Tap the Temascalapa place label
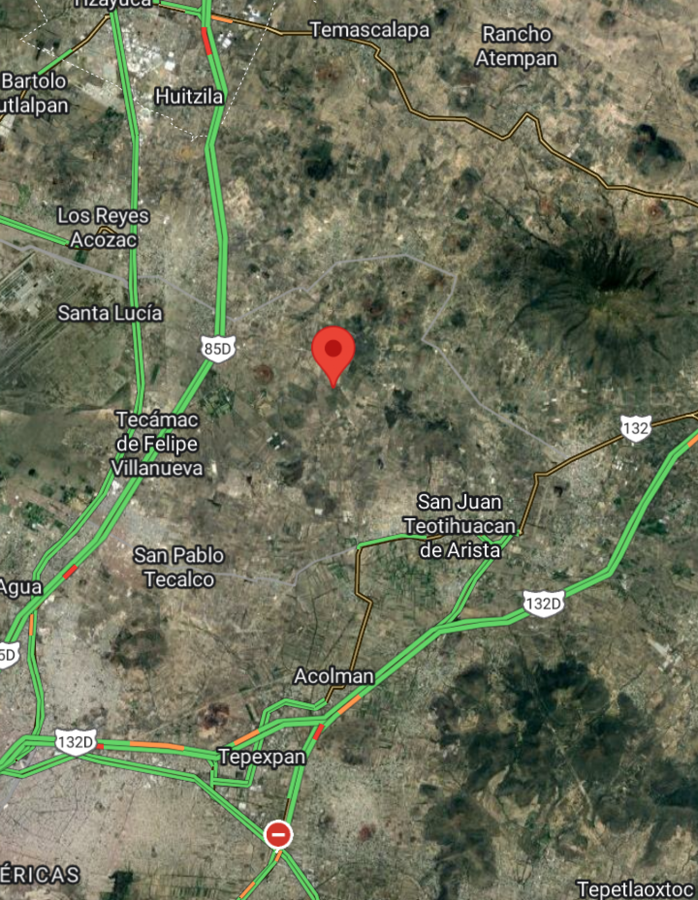 click(x=370, y=30)
